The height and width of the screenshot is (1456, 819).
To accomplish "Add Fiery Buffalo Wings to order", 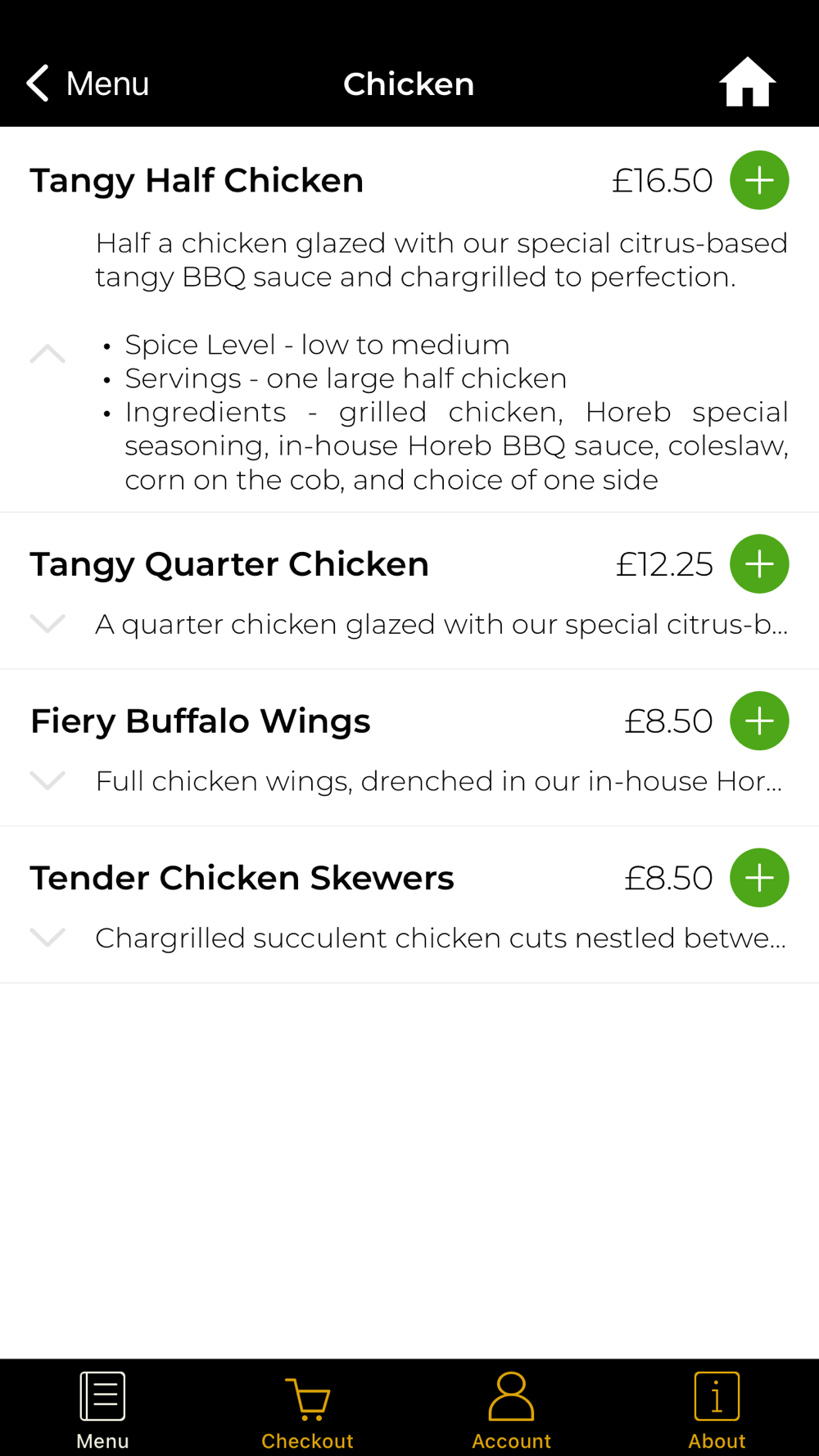I will click(759, 721).
